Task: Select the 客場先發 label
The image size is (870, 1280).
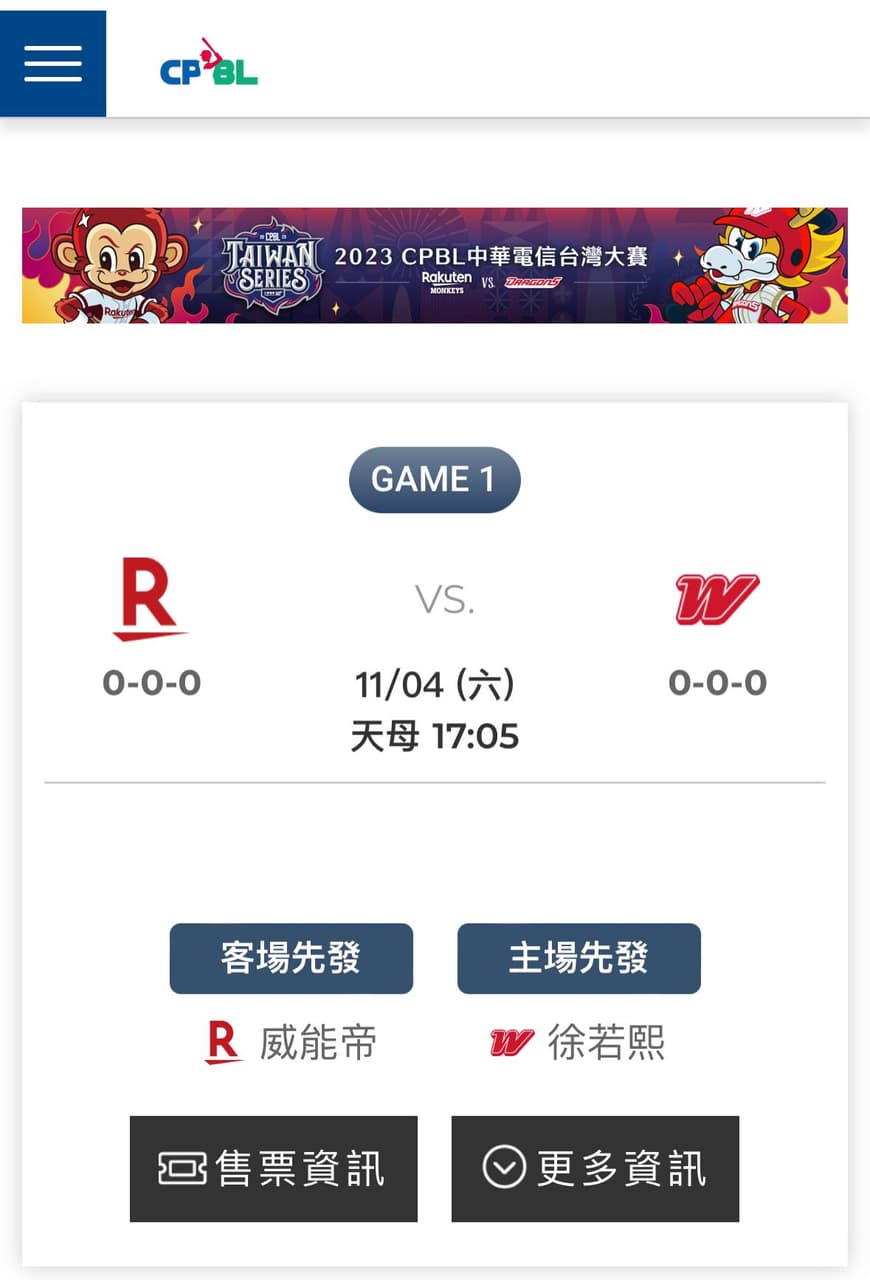Action: tap(292, 957)
